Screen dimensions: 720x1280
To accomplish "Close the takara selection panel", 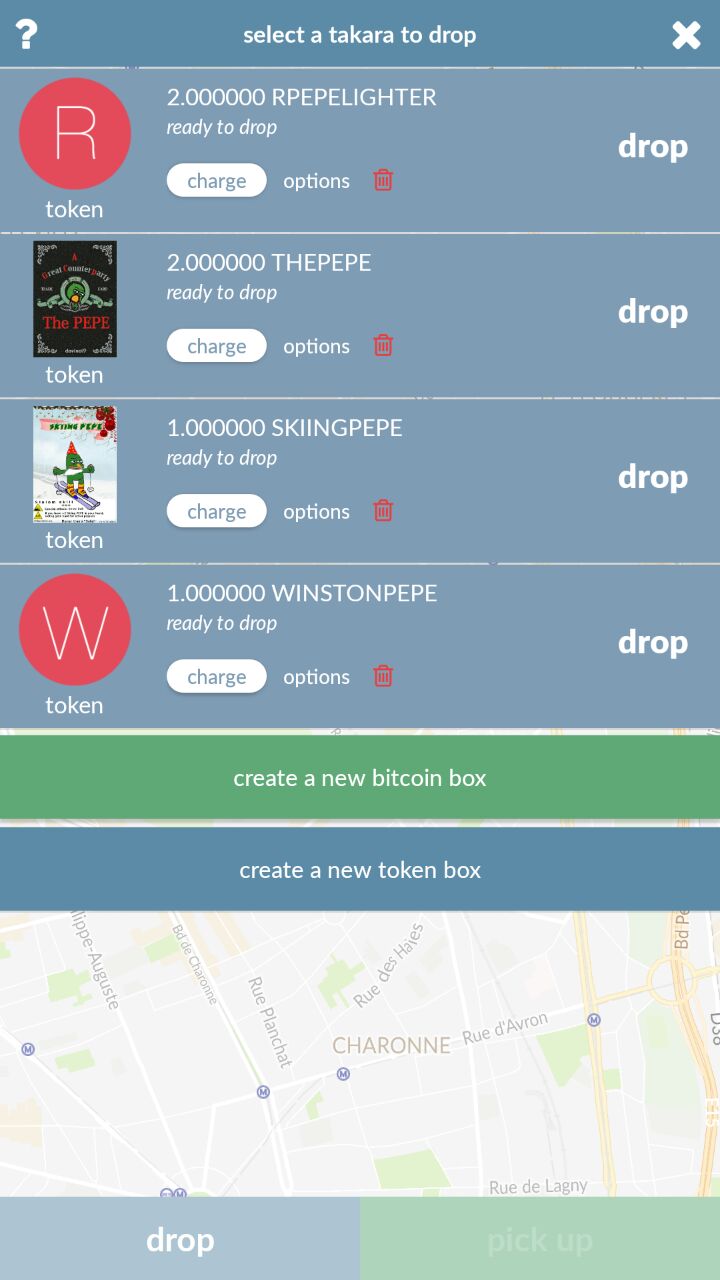I will 686,35.
